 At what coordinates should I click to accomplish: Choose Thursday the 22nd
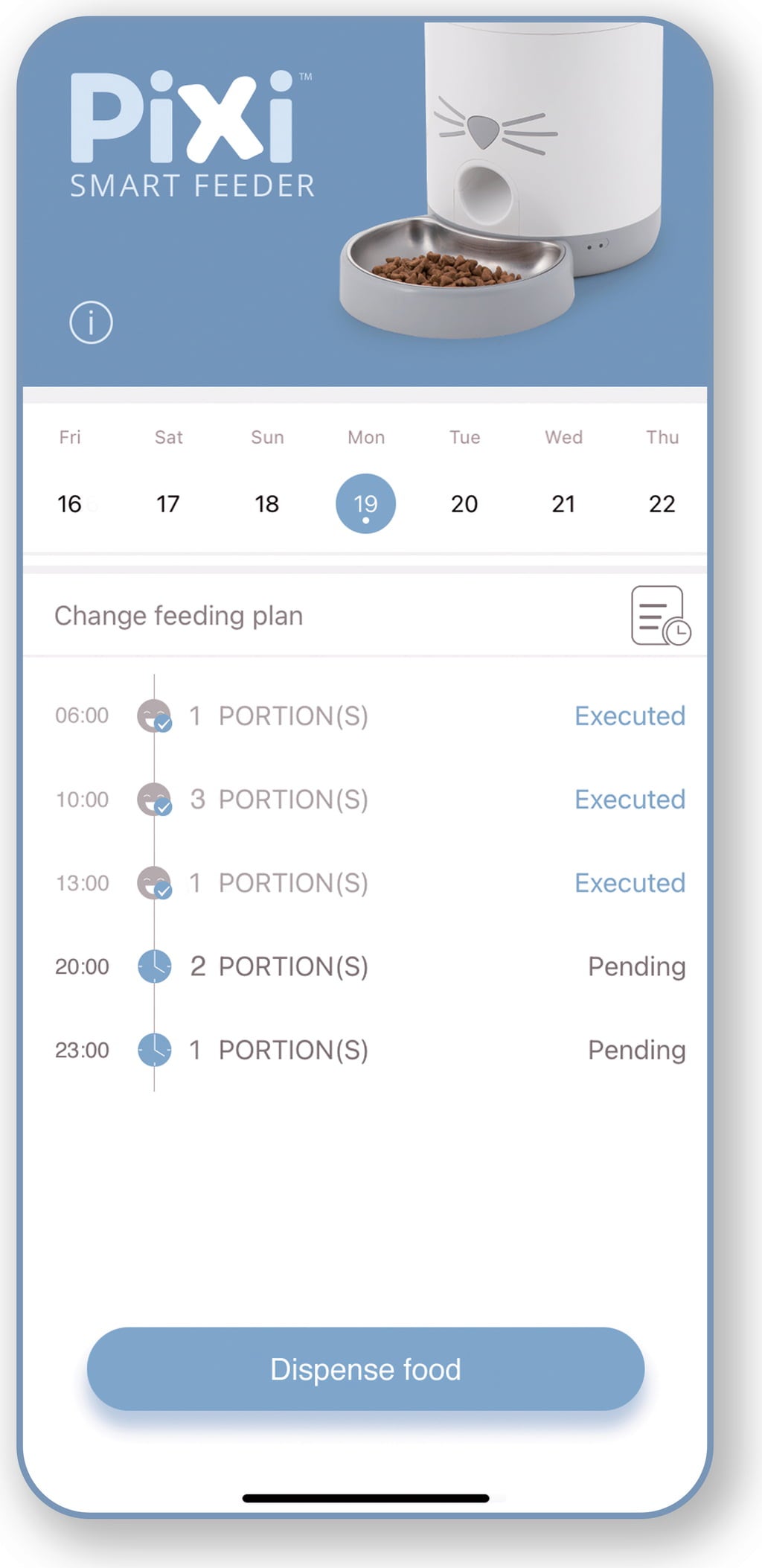(x=662, y=503)
